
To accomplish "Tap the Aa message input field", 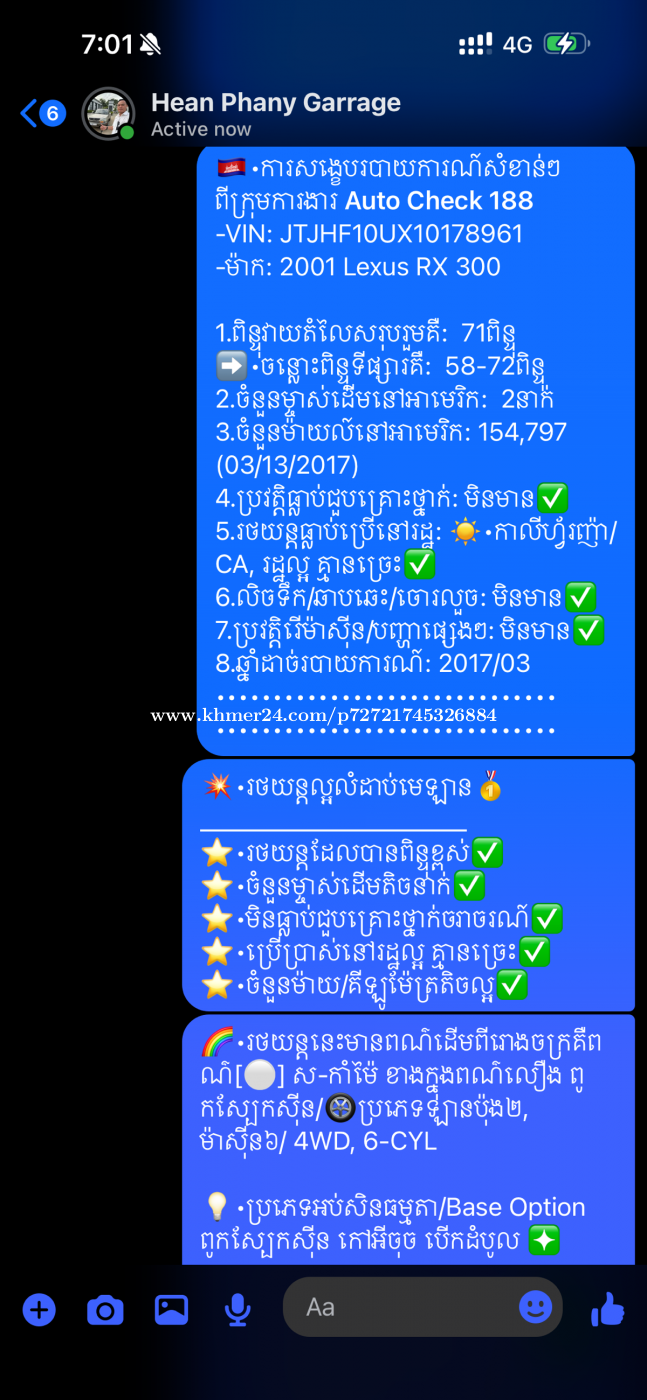I will tap(400, 1307).
